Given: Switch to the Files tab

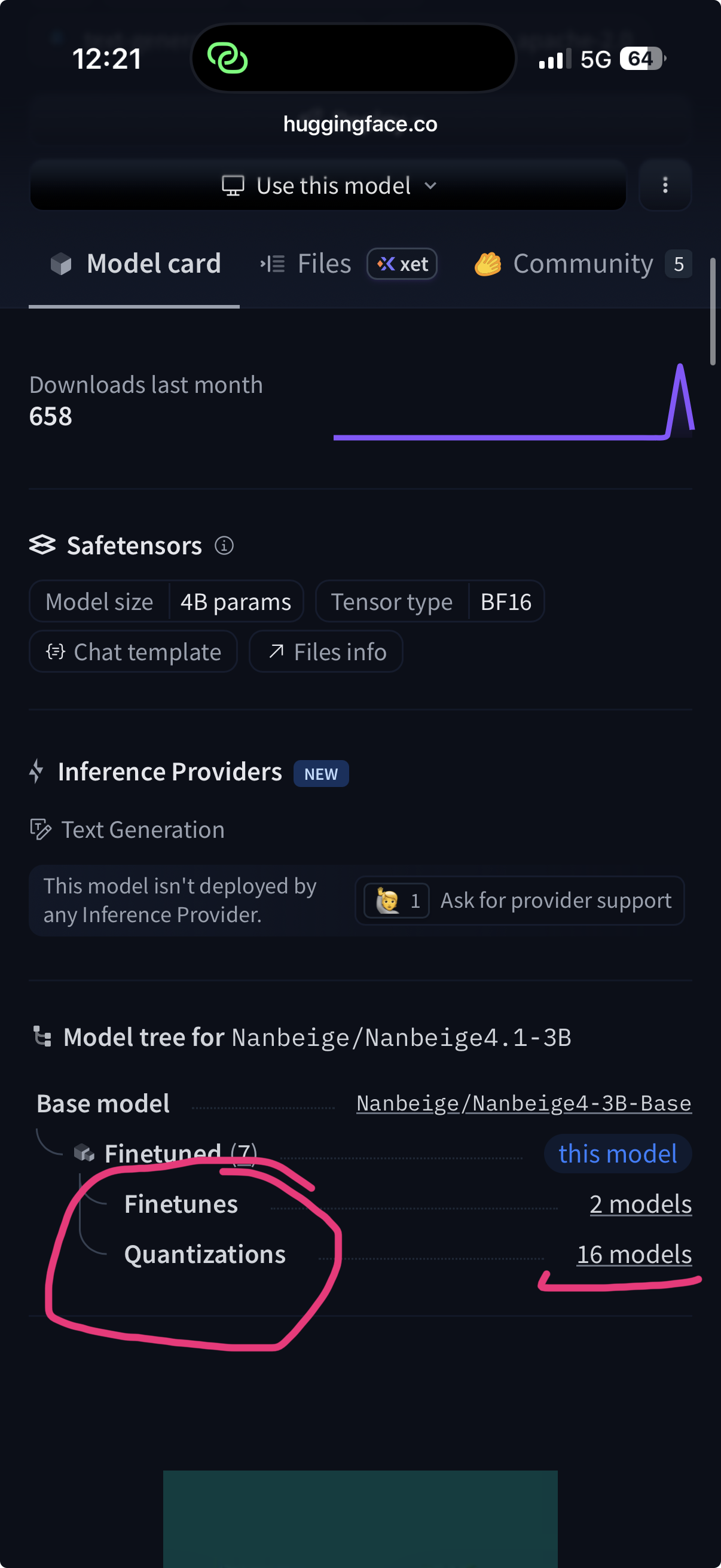Looking at the screenshot, I should tap(323, 264).
